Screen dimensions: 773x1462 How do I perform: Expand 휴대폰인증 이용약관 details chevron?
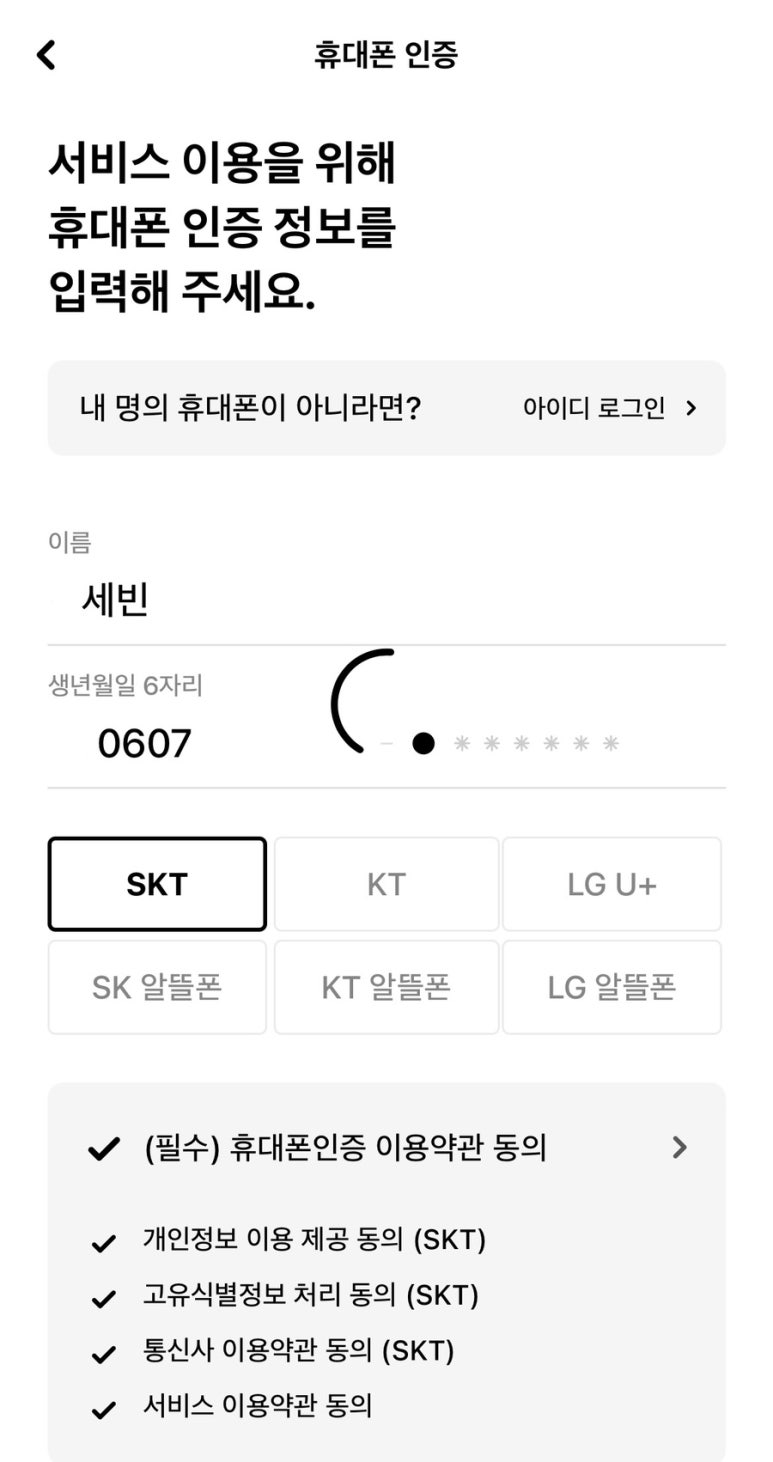tap(679, 1147)
